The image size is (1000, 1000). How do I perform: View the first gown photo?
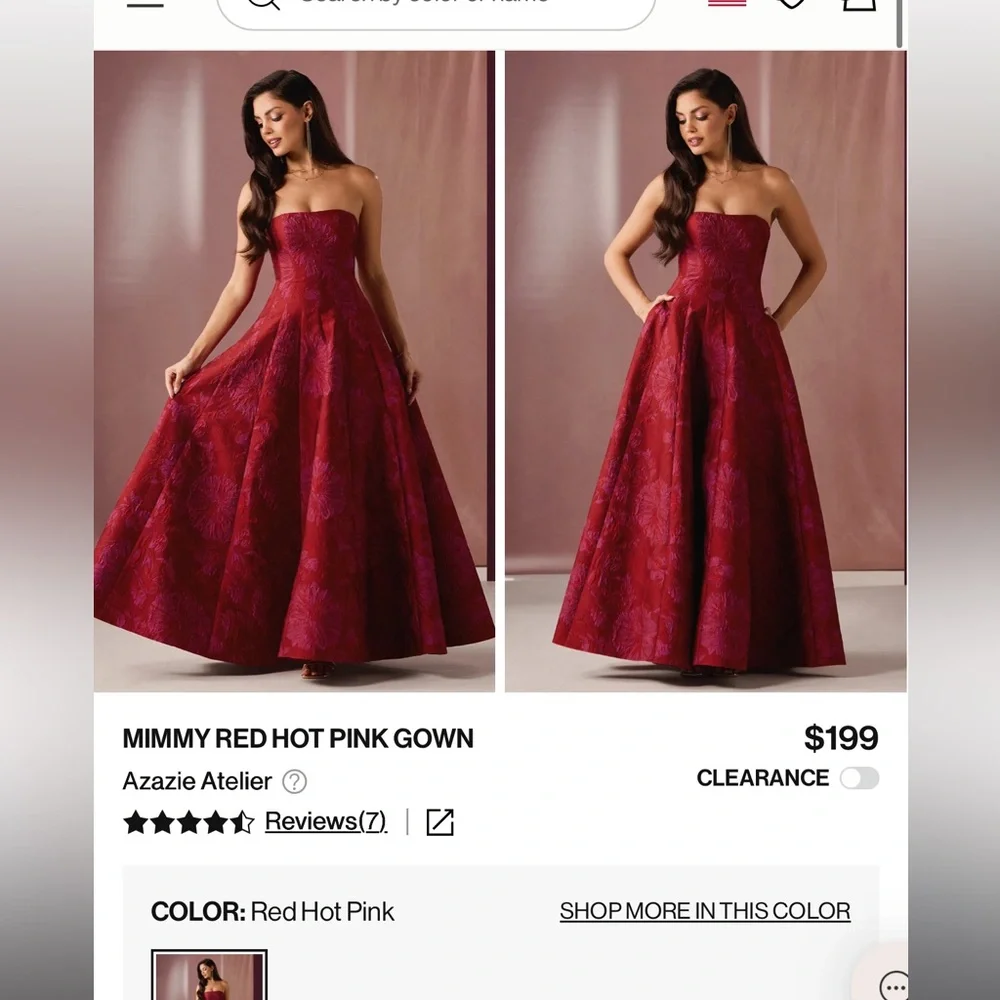coord(294,371)
